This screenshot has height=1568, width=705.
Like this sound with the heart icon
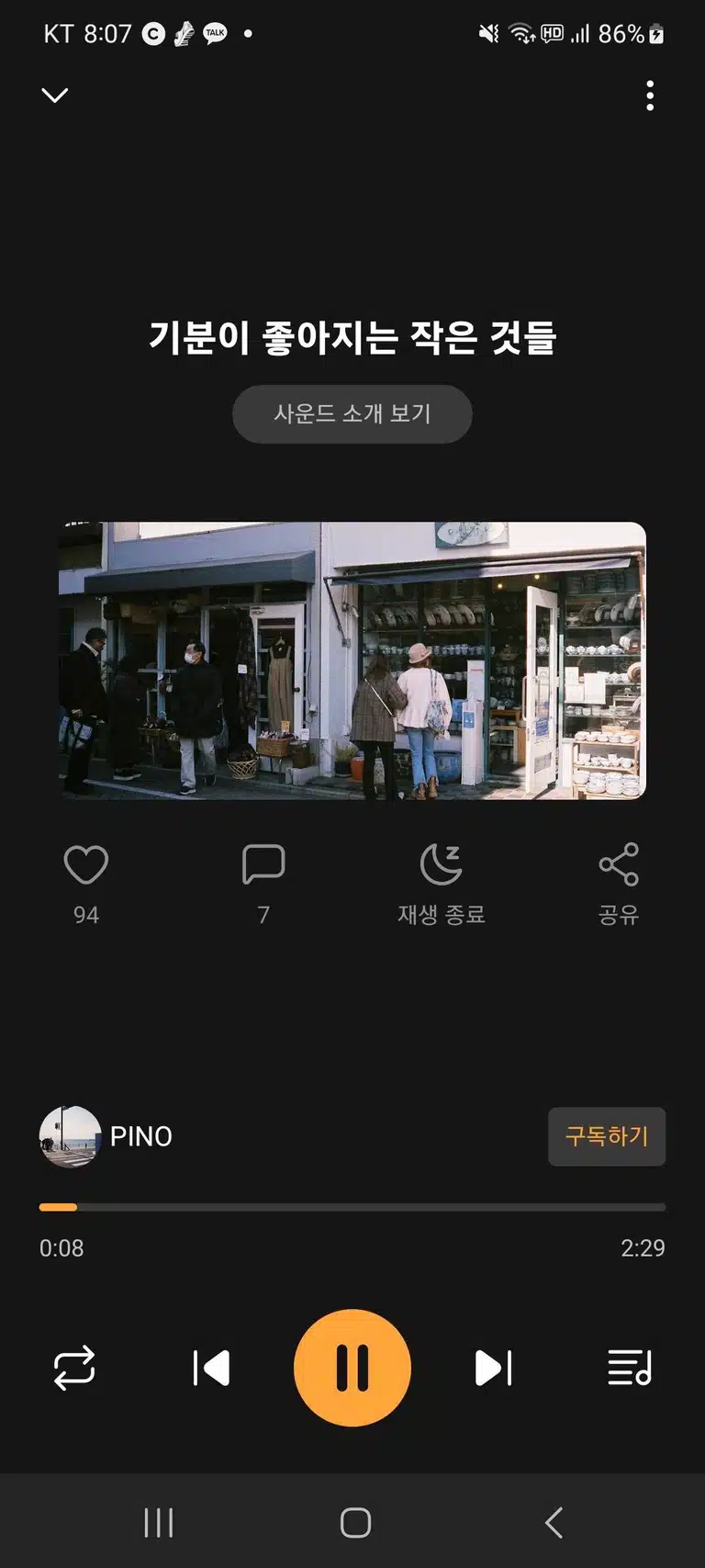click(x=86, y=865)
